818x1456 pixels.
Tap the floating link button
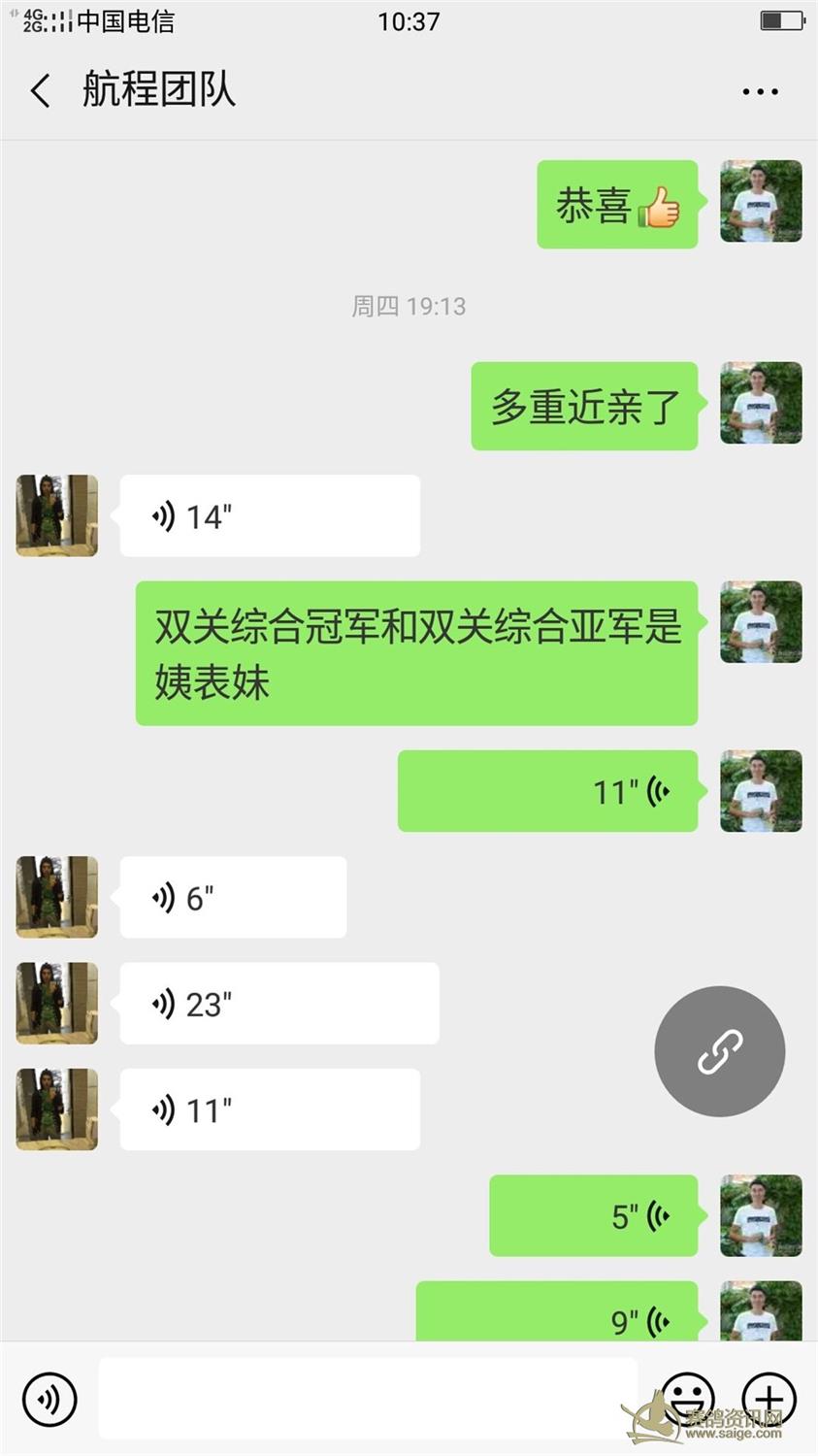pyautogui.click(x=719, y=1051)
